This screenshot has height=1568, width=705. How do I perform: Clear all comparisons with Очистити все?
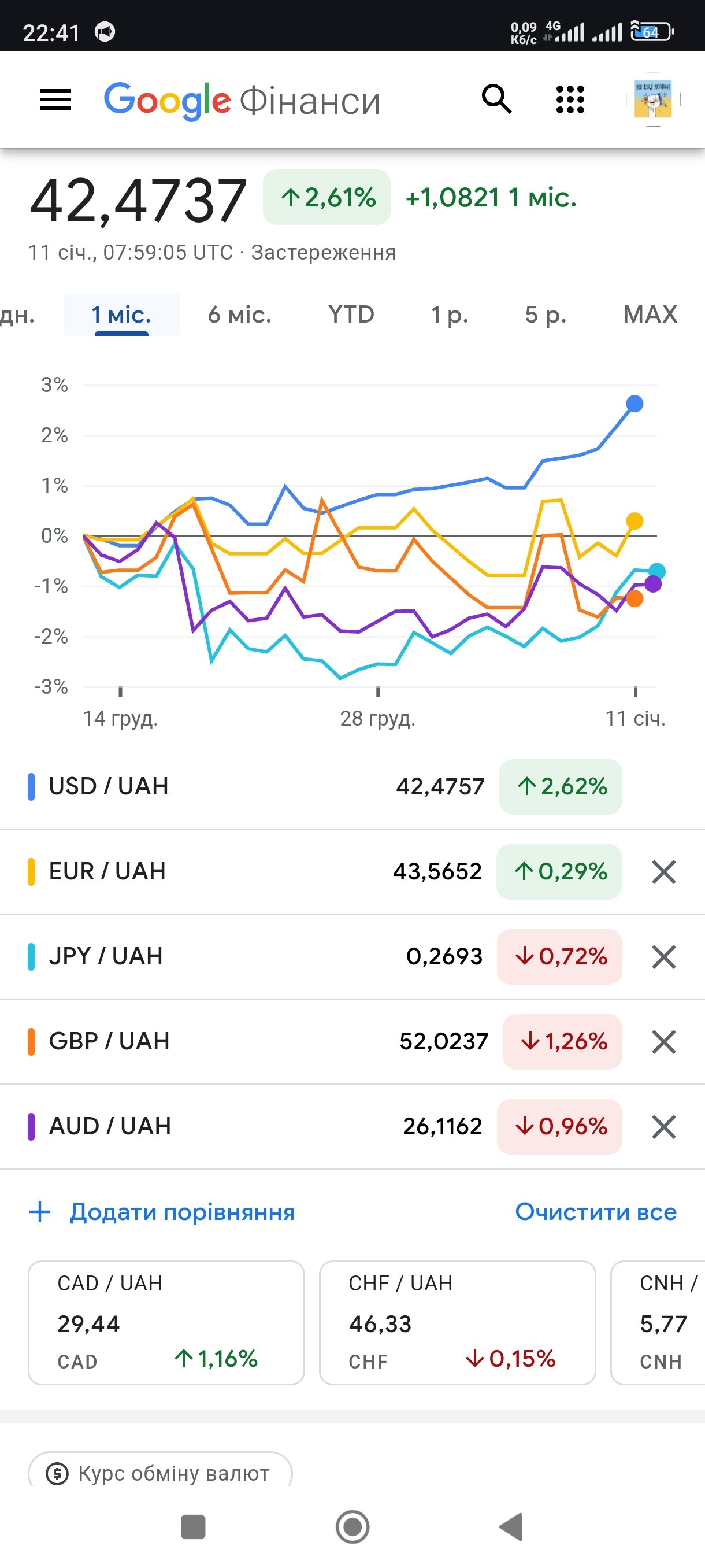596,1212
